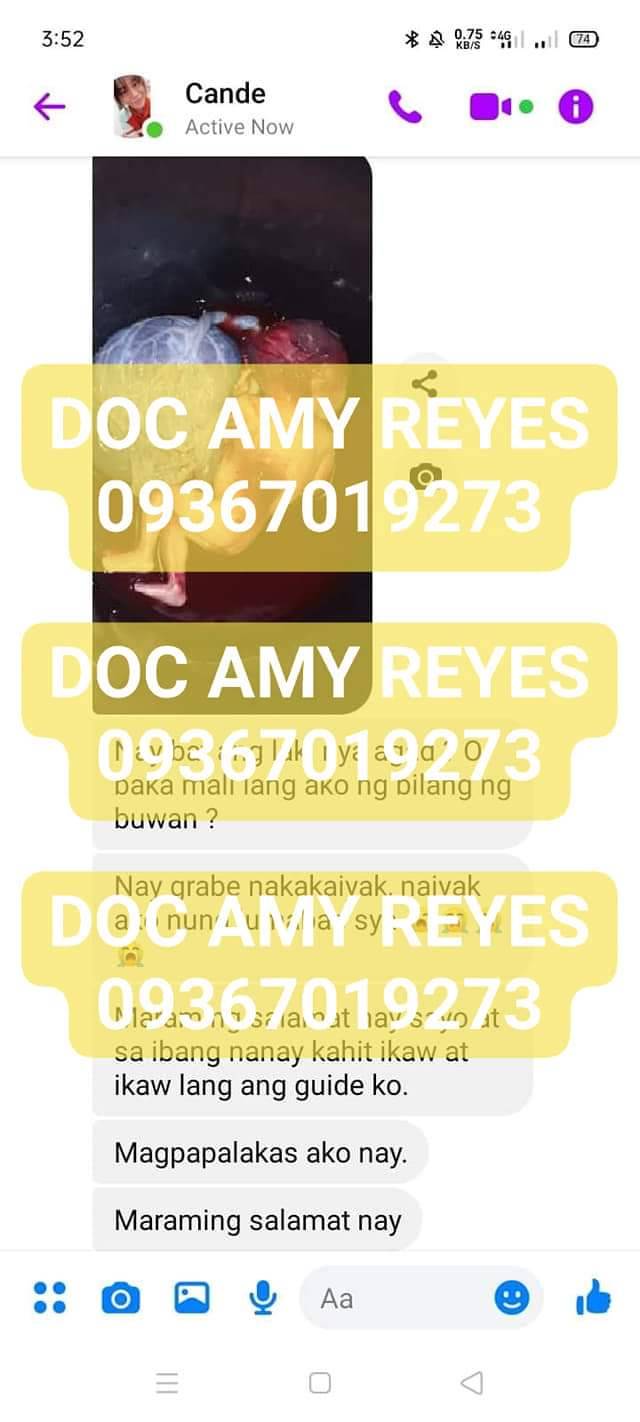Open the gallery image picker
The image size is (640, 1422).
pyautogui.click(x=191, y=1298)
